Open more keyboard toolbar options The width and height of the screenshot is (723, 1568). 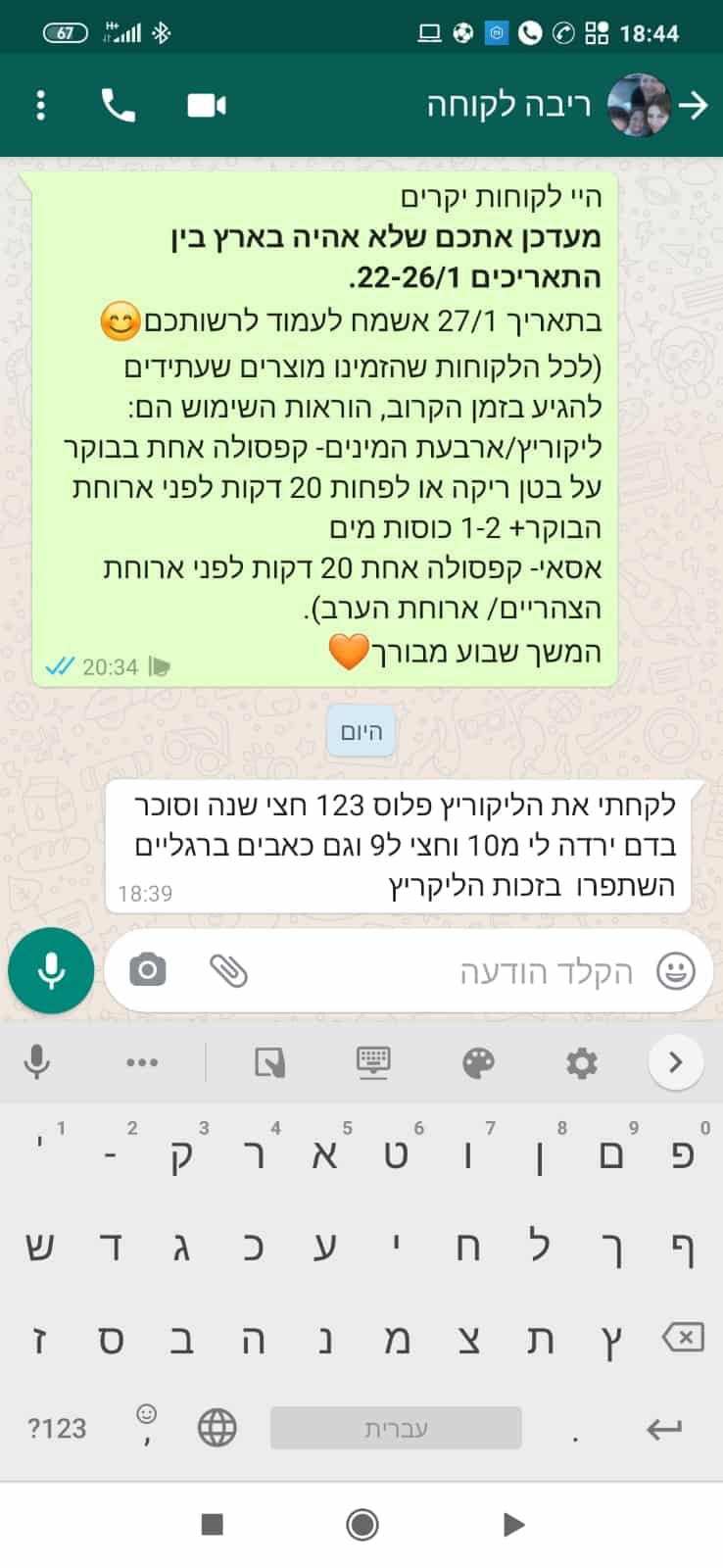click(142, 1062)
